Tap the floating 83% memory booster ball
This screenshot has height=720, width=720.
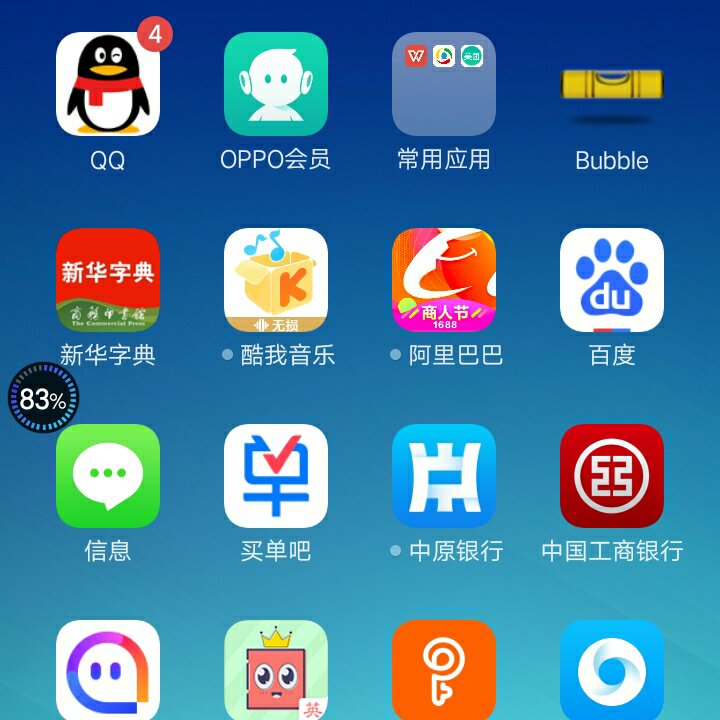43,399
